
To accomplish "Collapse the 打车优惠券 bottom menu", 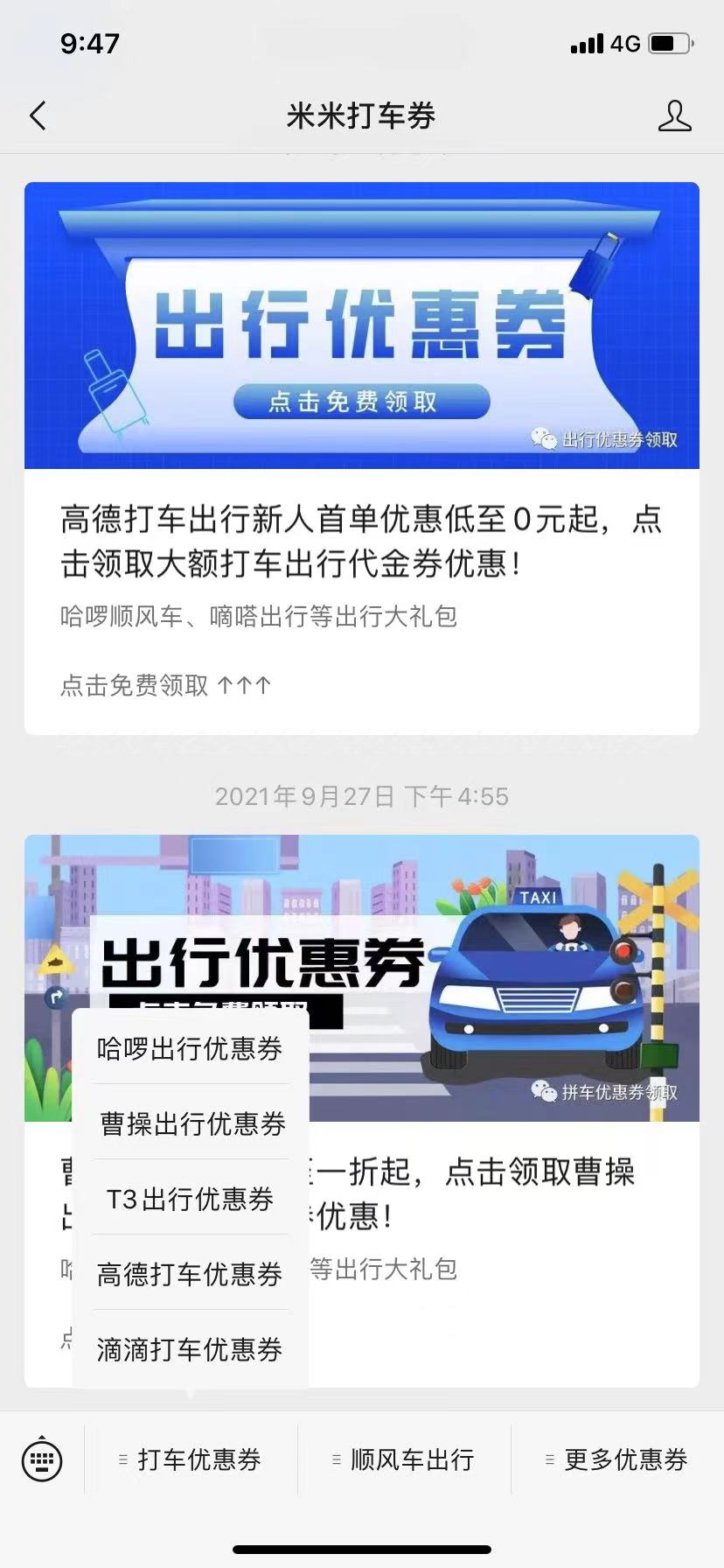I will click(191, 1459).
